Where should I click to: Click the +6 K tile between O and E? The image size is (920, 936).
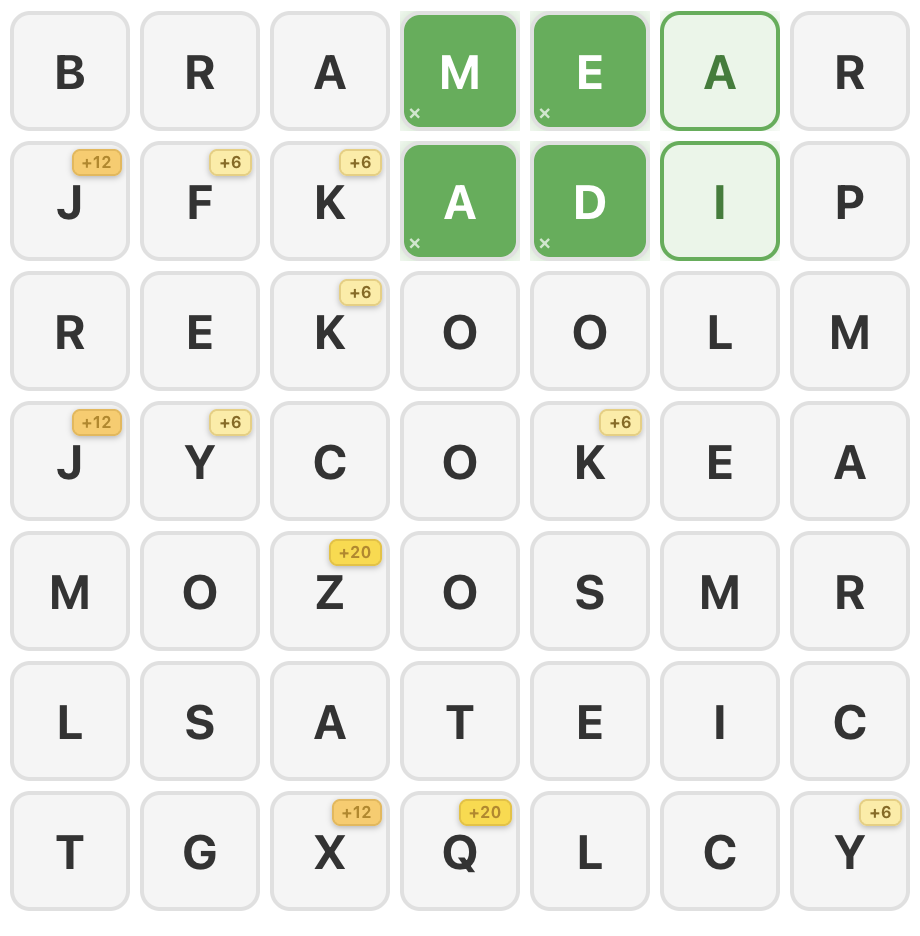589,461
